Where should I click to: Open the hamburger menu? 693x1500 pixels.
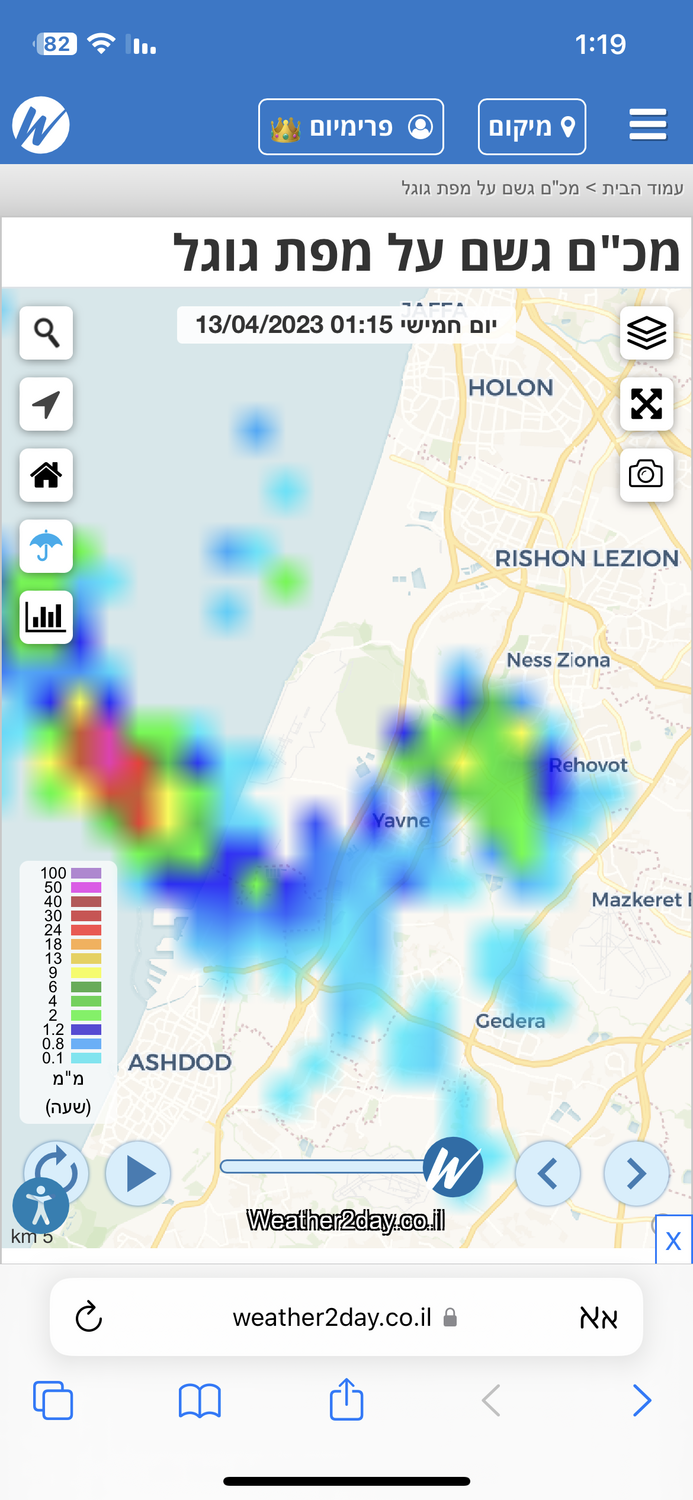click(647, 126)
